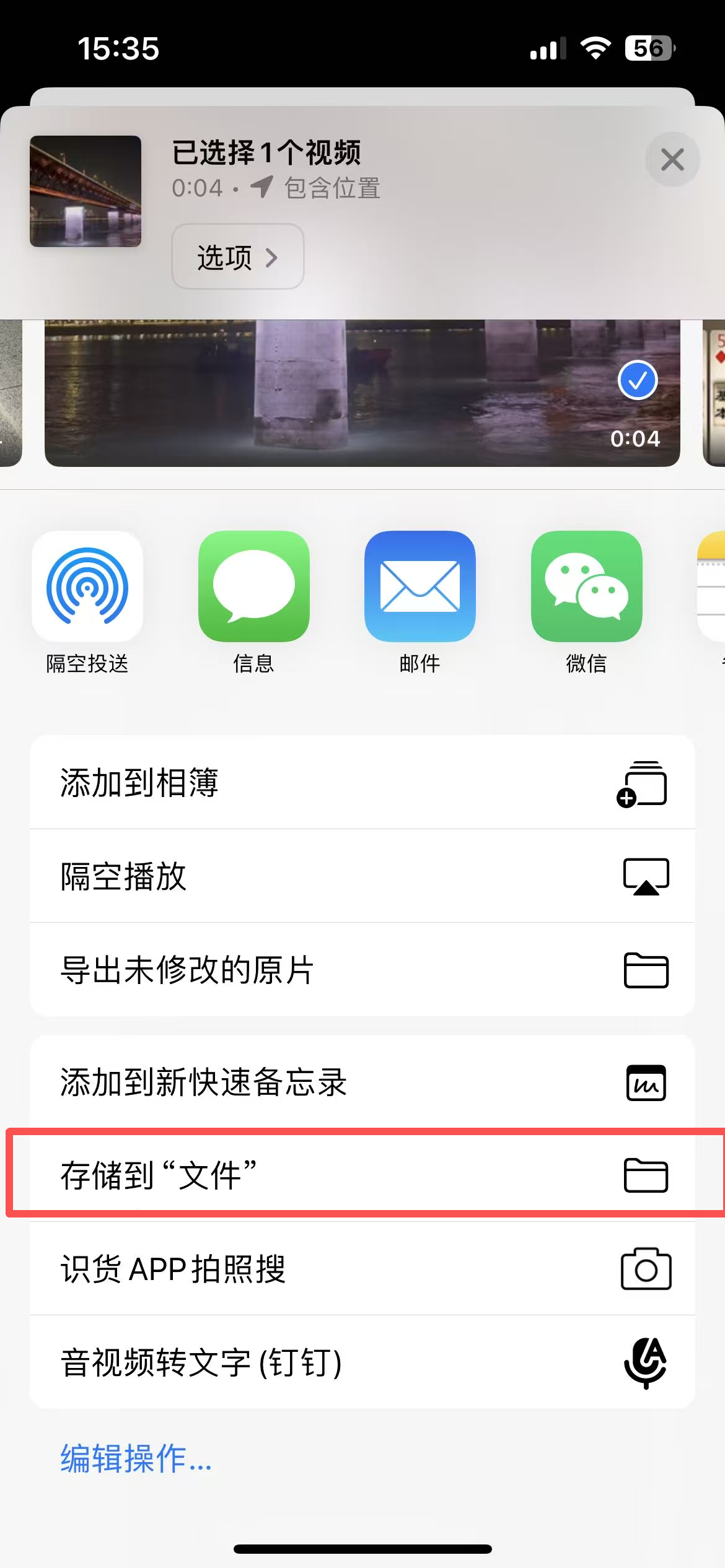Share via 隔空投送 AirDrop

[x=87, y=586]
